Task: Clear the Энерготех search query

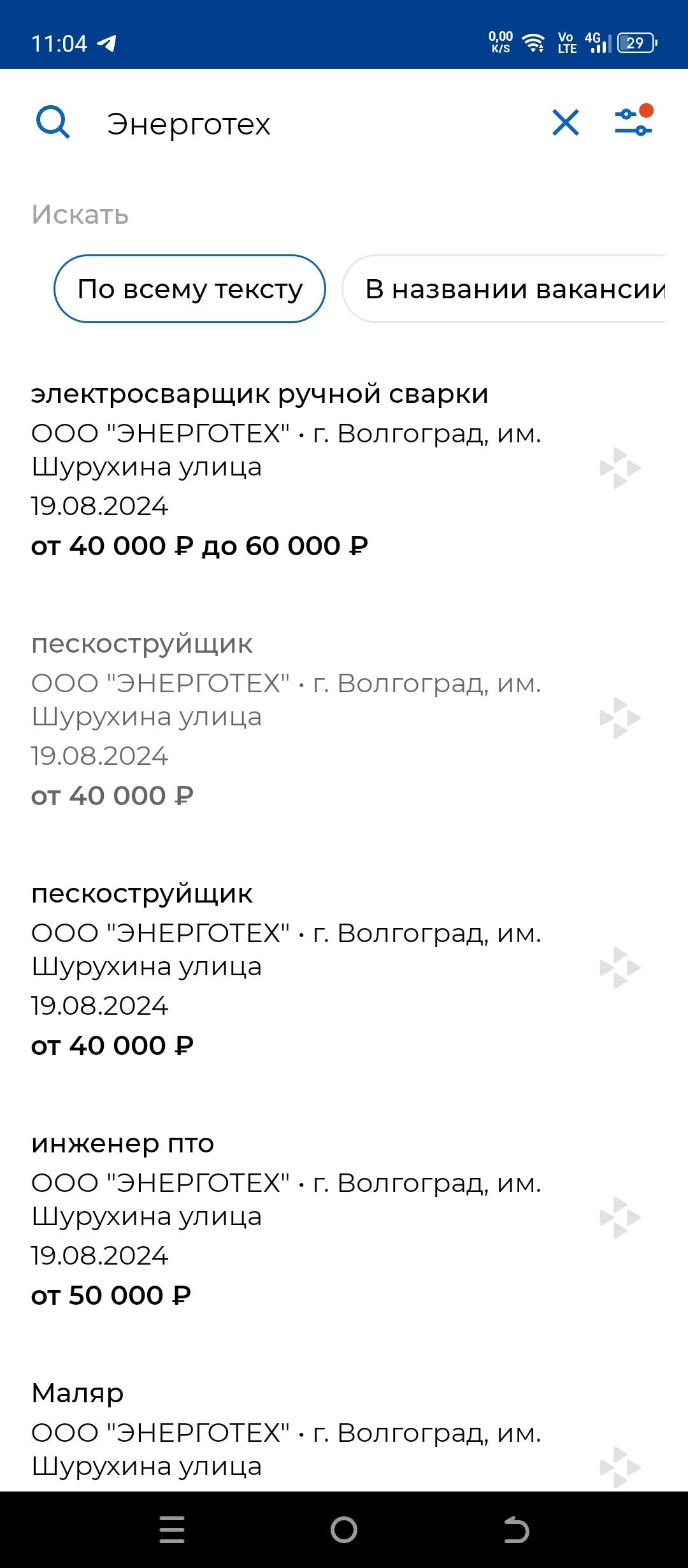Action: tap(564, 122)
